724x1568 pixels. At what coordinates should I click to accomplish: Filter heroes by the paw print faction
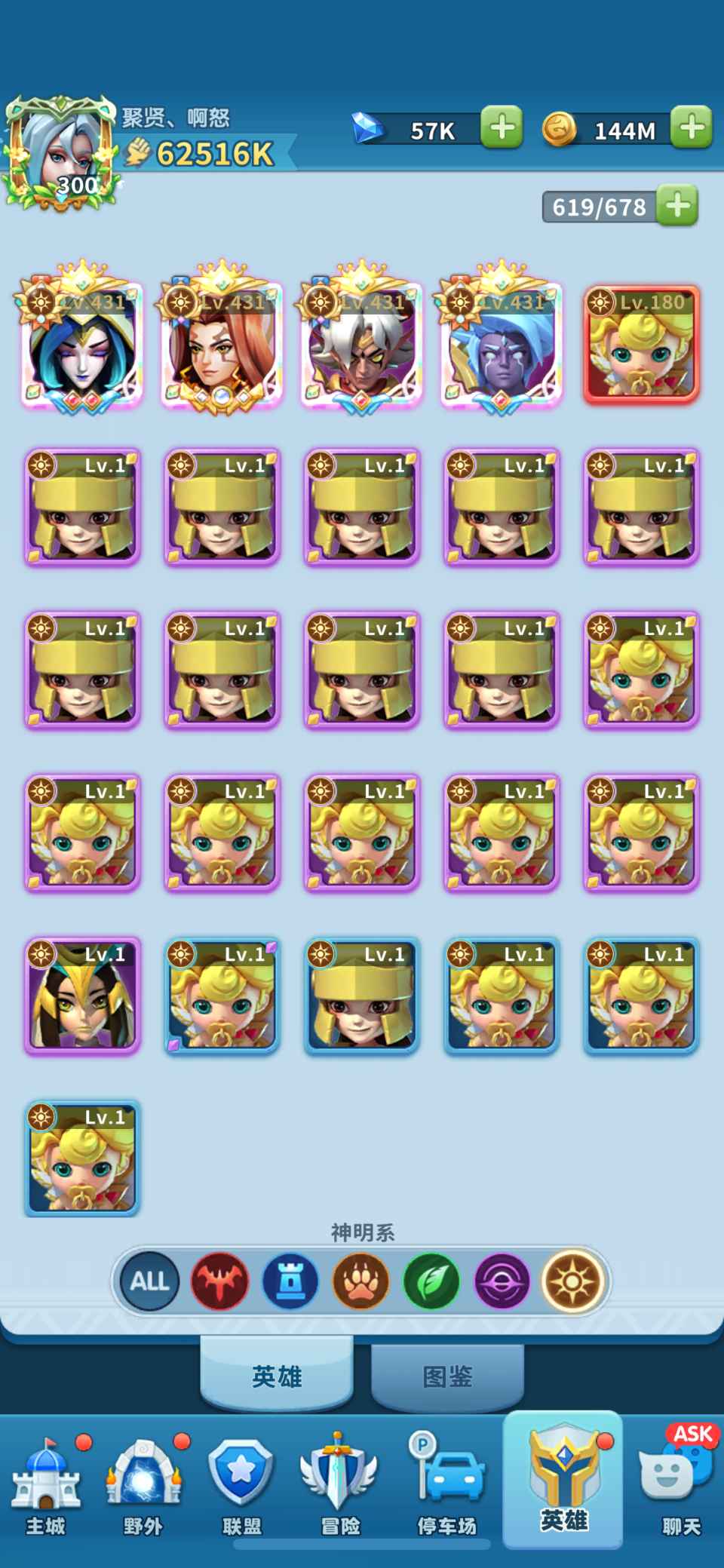click(x=361, y=1281)
